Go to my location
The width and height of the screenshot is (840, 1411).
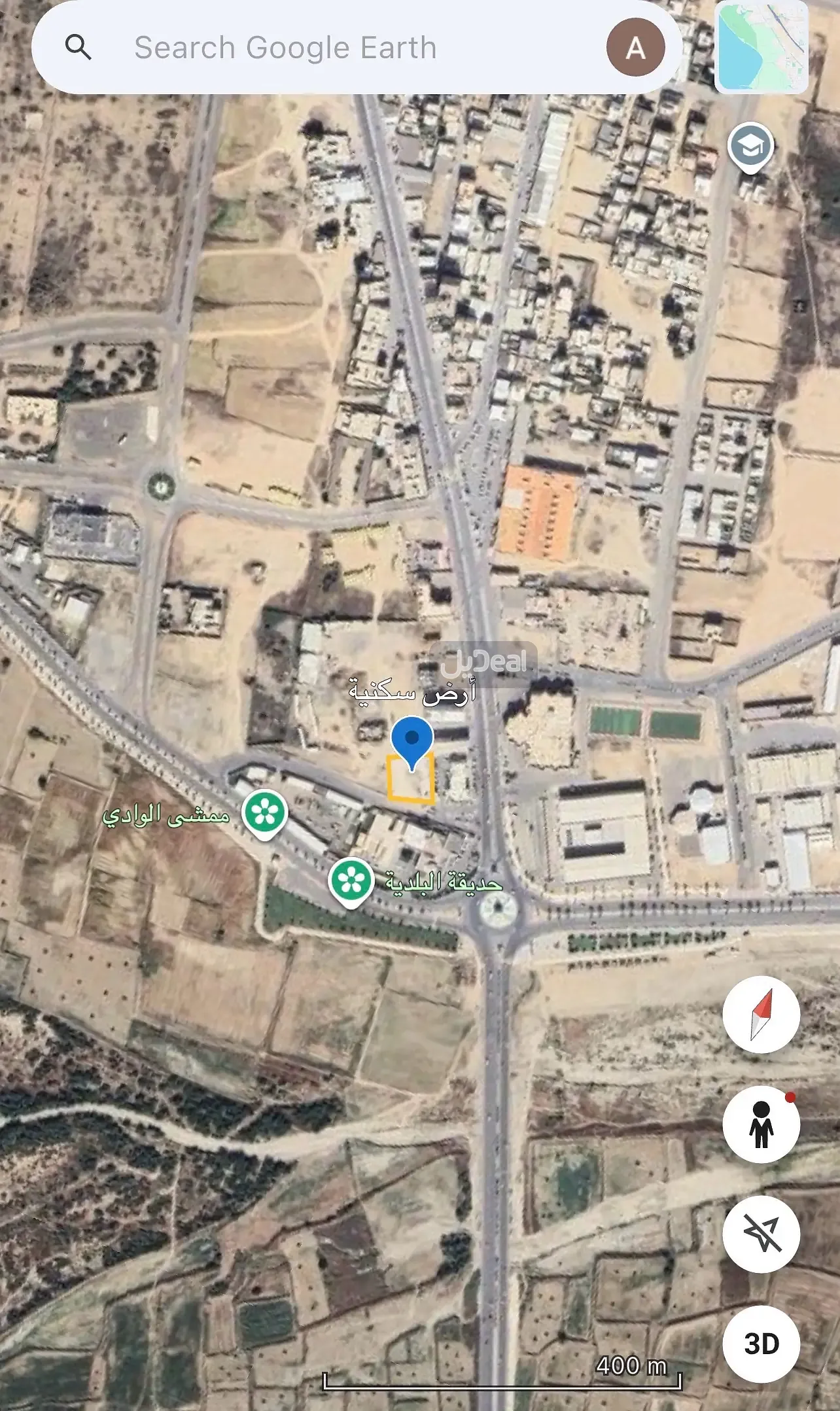point(761,1234)
